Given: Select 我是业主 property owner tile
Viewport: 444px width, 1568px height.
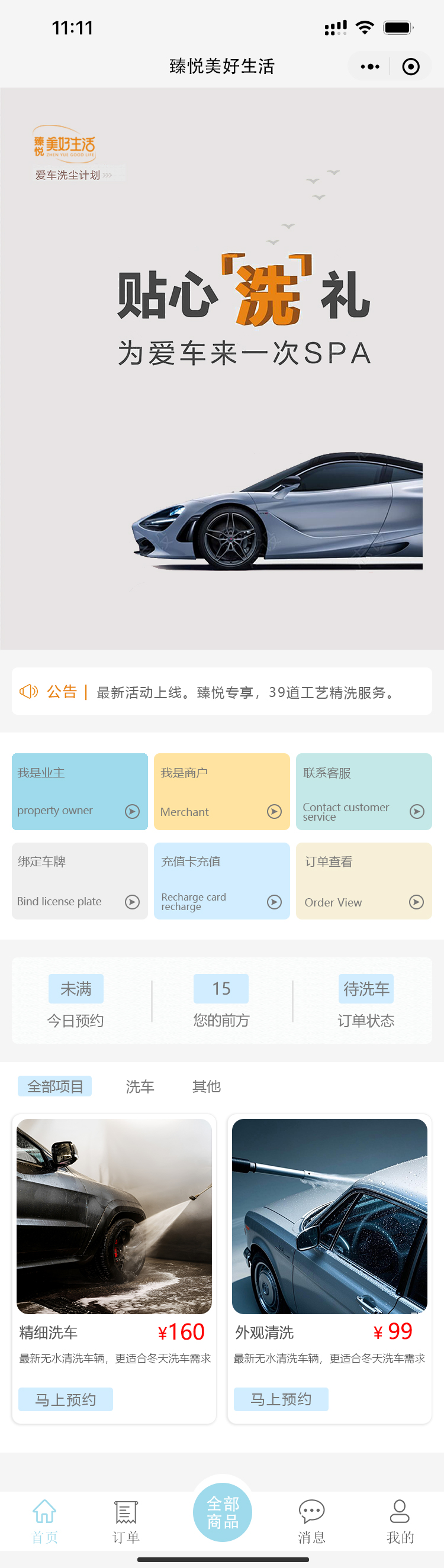Looking at the screenshot, I should pyautogui.click(x=80, y=791).
